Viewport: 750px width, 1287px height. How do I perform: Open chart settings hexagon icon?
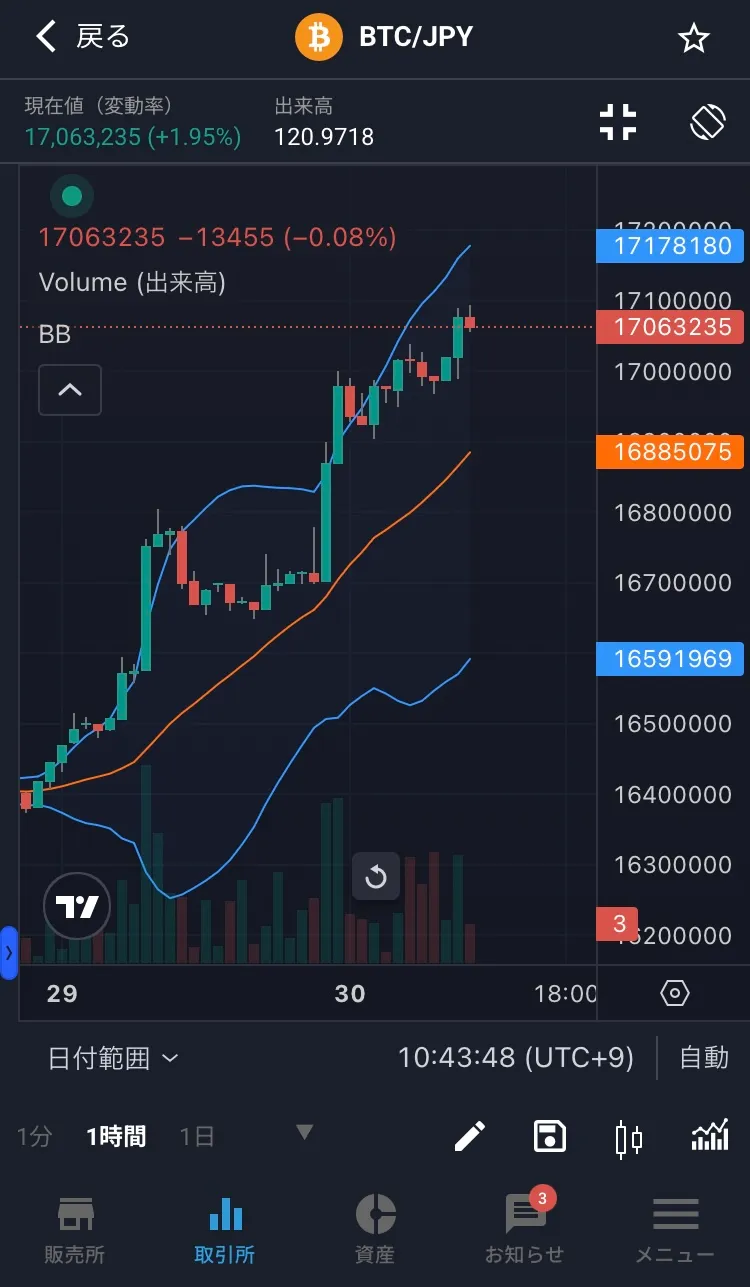coord(675,993)
